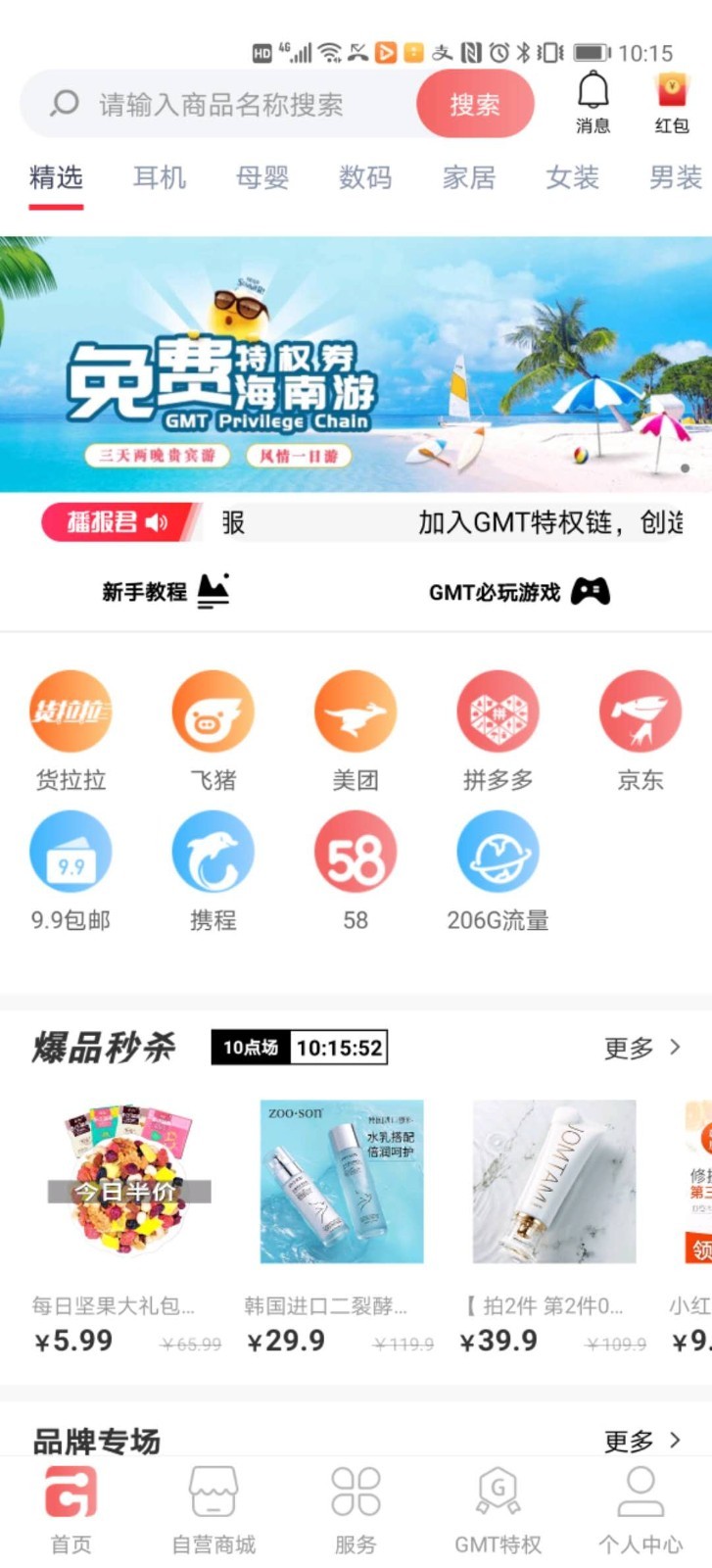Open the 免费海南游 banner

[356, 365]
